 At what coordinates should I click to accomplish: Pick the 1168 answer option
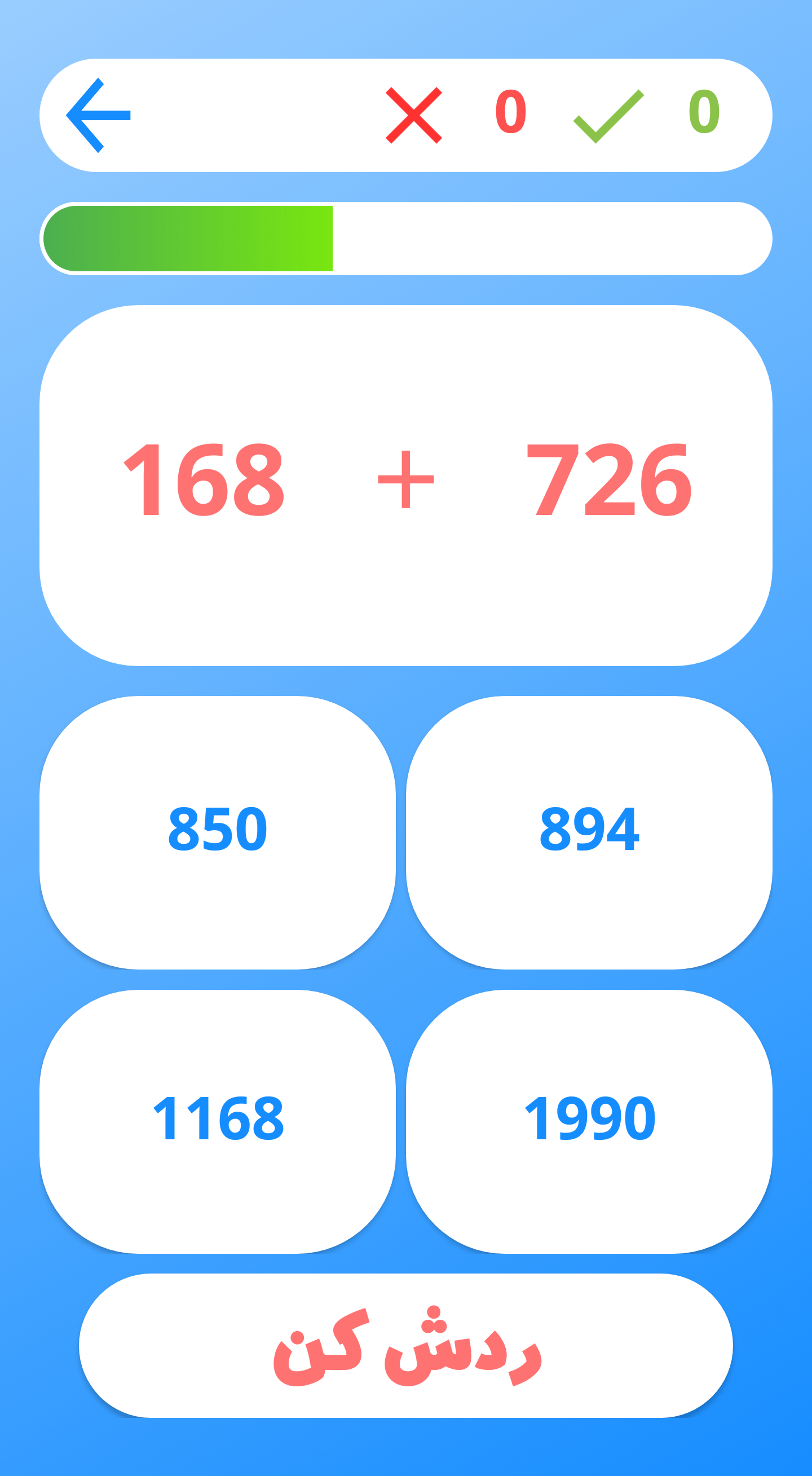coord(217,1121)
